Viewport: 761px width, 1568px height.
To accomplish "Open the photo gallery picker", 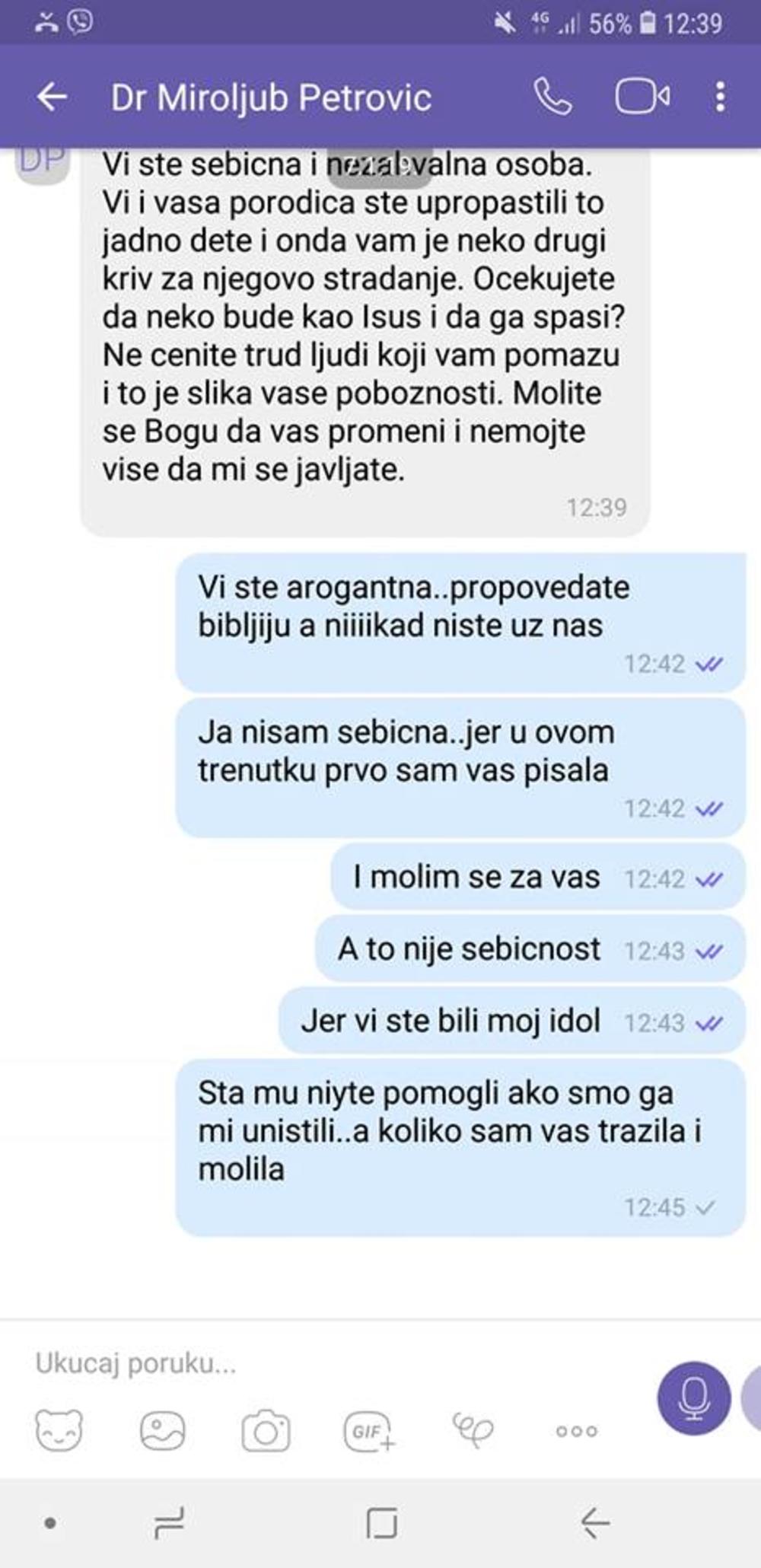I will click(163, 1430).
